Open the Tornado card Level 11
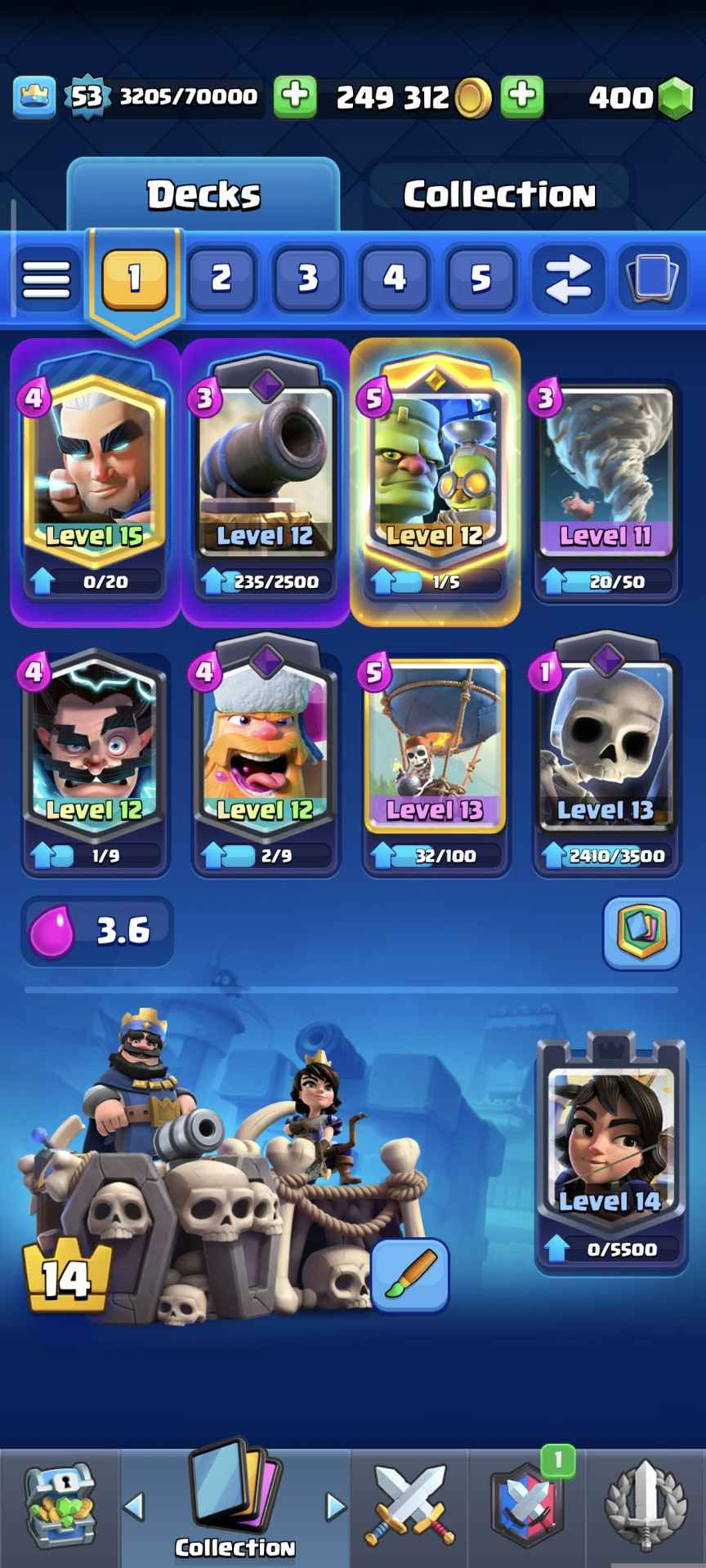The height and width of the screenshot is (1568, 706). tap(605, 474)
